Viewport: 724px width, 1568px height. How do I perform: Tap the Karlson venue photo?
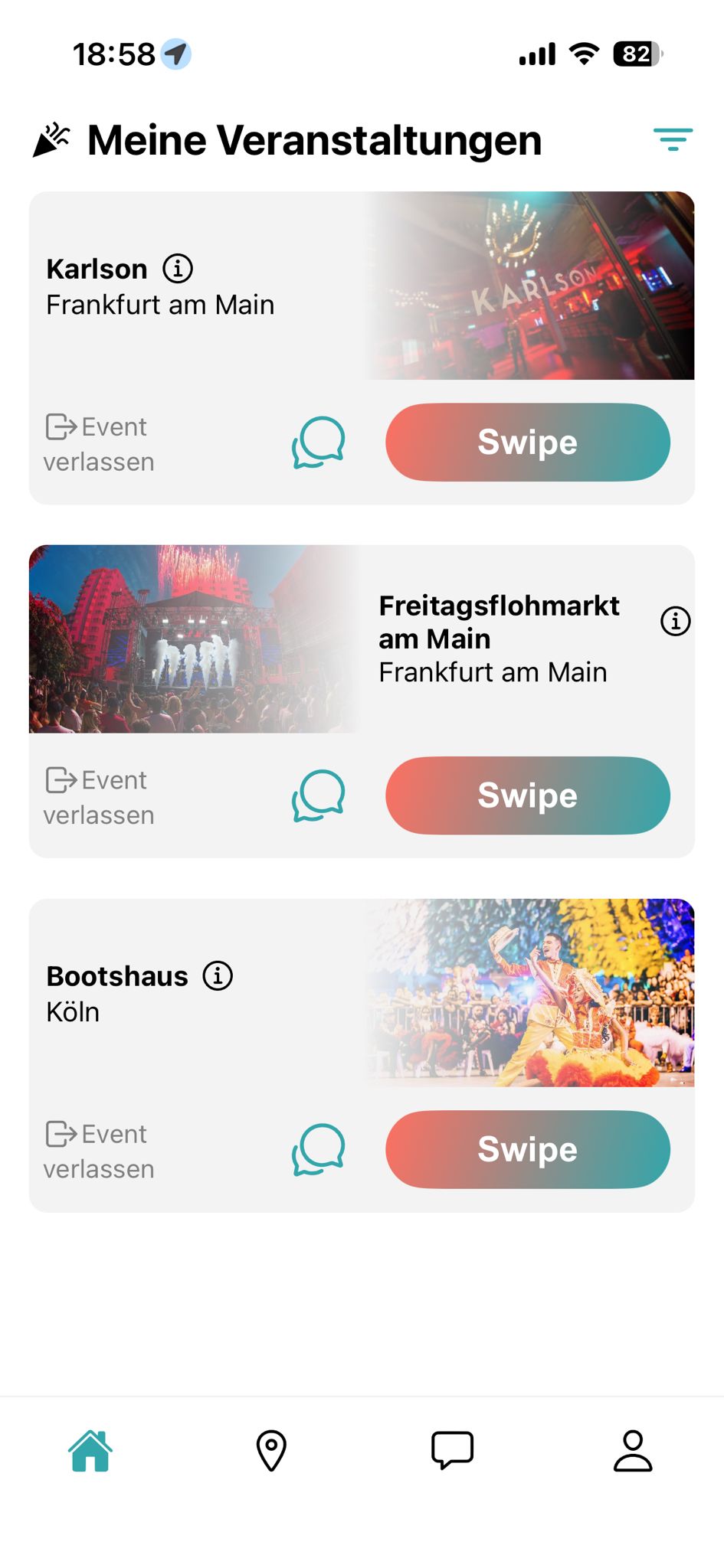(x=529, y=287)
